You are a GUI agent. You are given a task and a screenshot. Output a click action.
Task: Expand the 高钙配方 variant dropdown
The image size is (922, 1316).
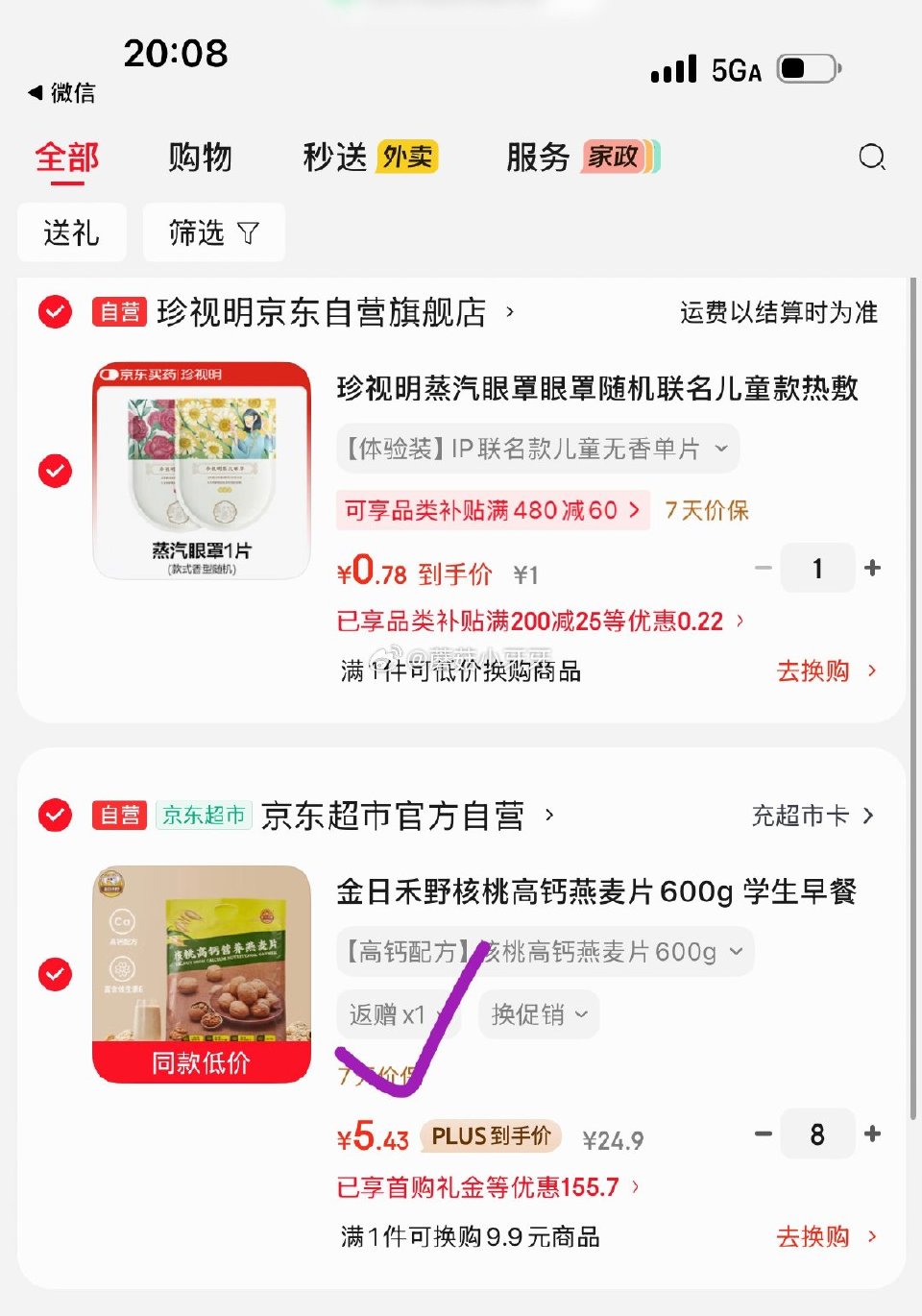(x=543, y=952)
